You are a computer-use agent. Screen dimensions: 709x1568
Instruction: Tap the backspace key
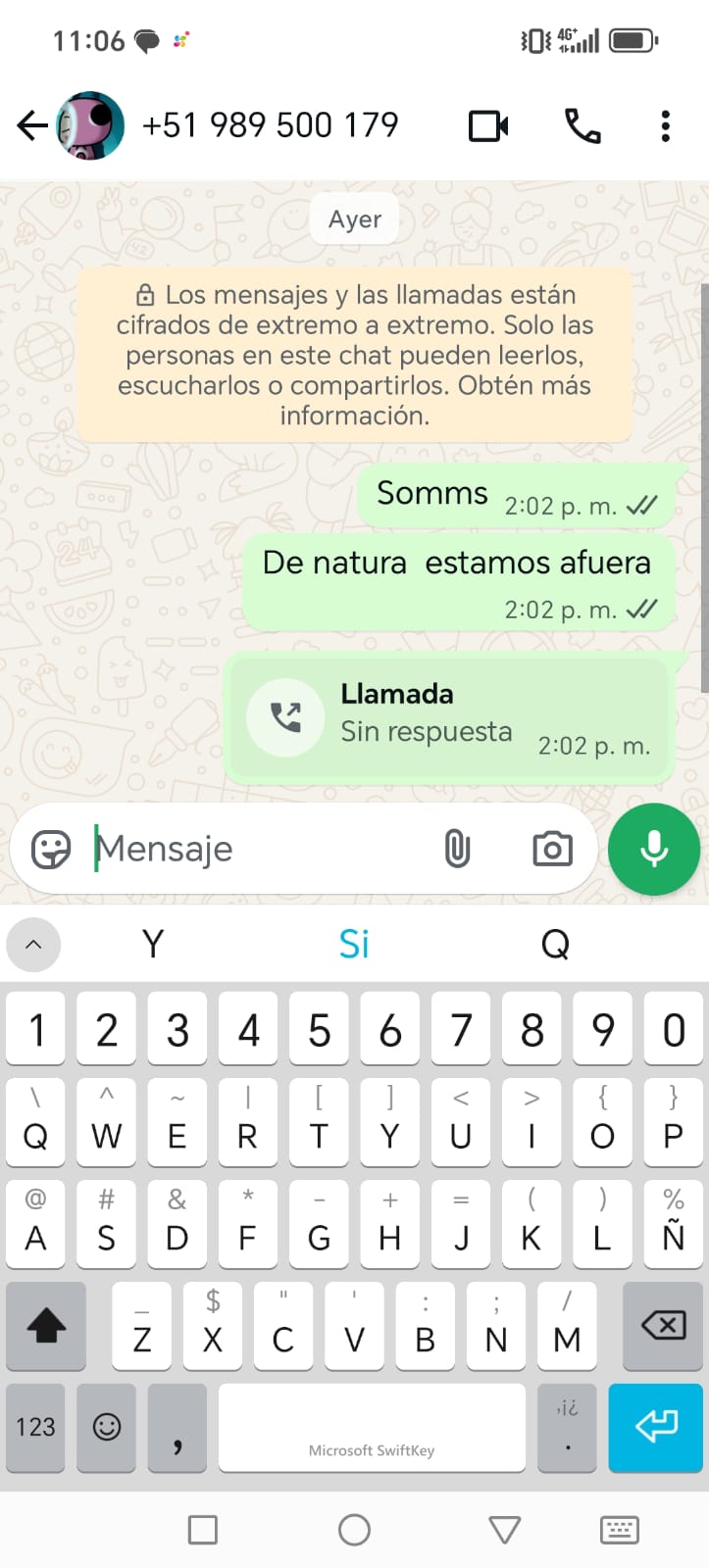tap(664, 1327)
